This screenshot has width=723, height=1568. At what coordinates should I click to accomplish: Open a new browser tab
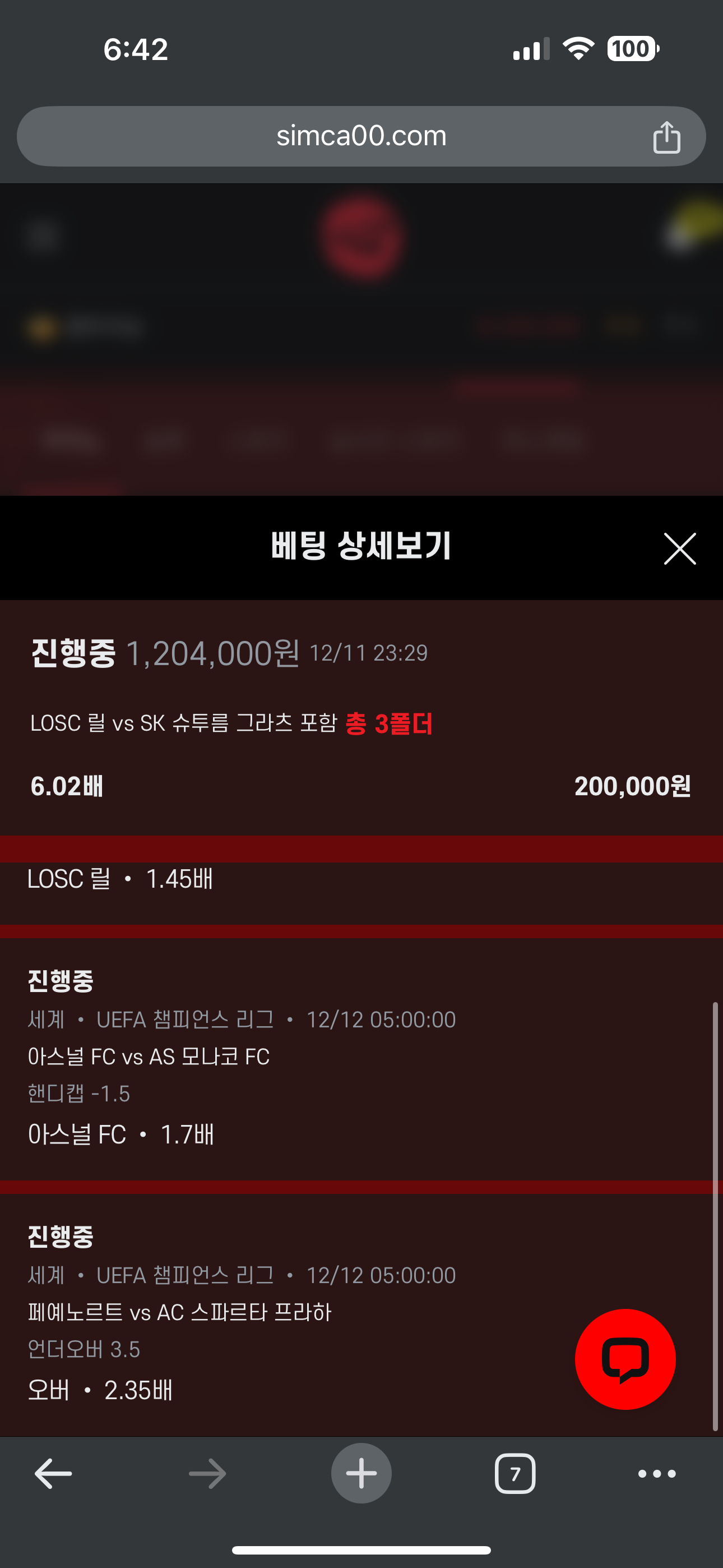(361, 1474)
